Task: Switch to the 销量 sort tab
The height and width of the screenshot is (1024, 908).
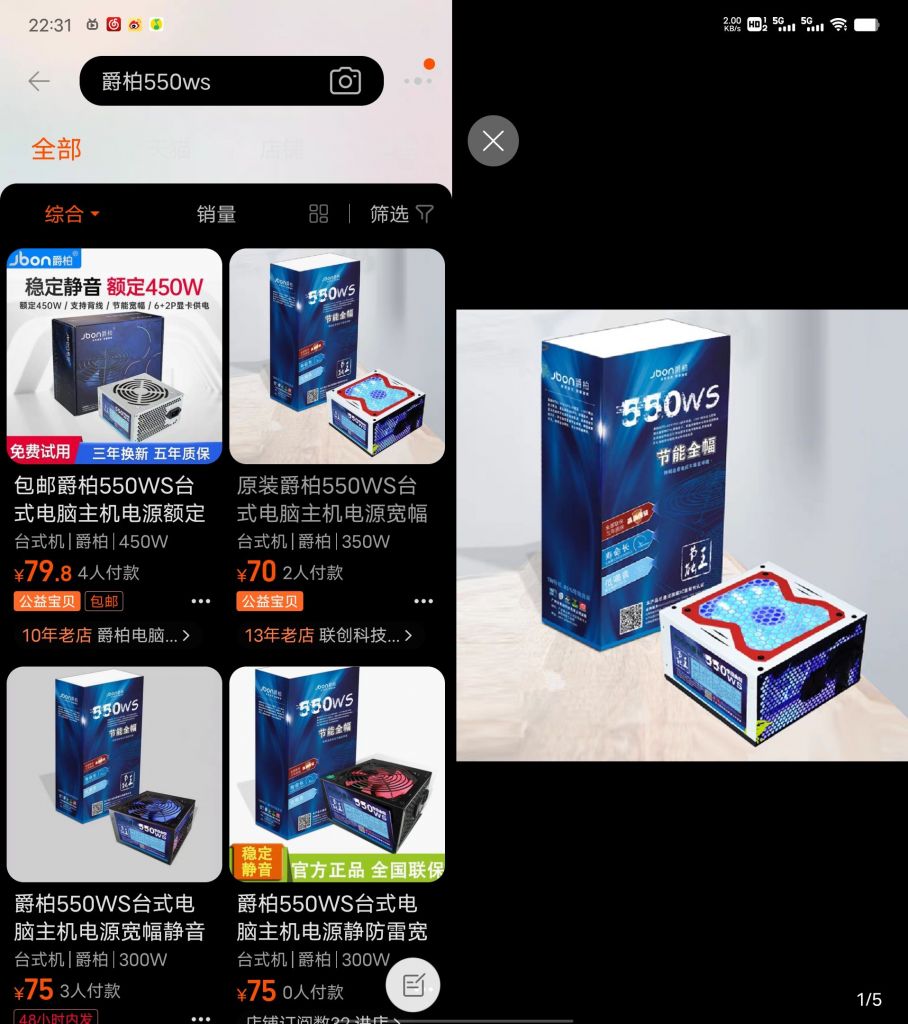Action: pos(217,213)
